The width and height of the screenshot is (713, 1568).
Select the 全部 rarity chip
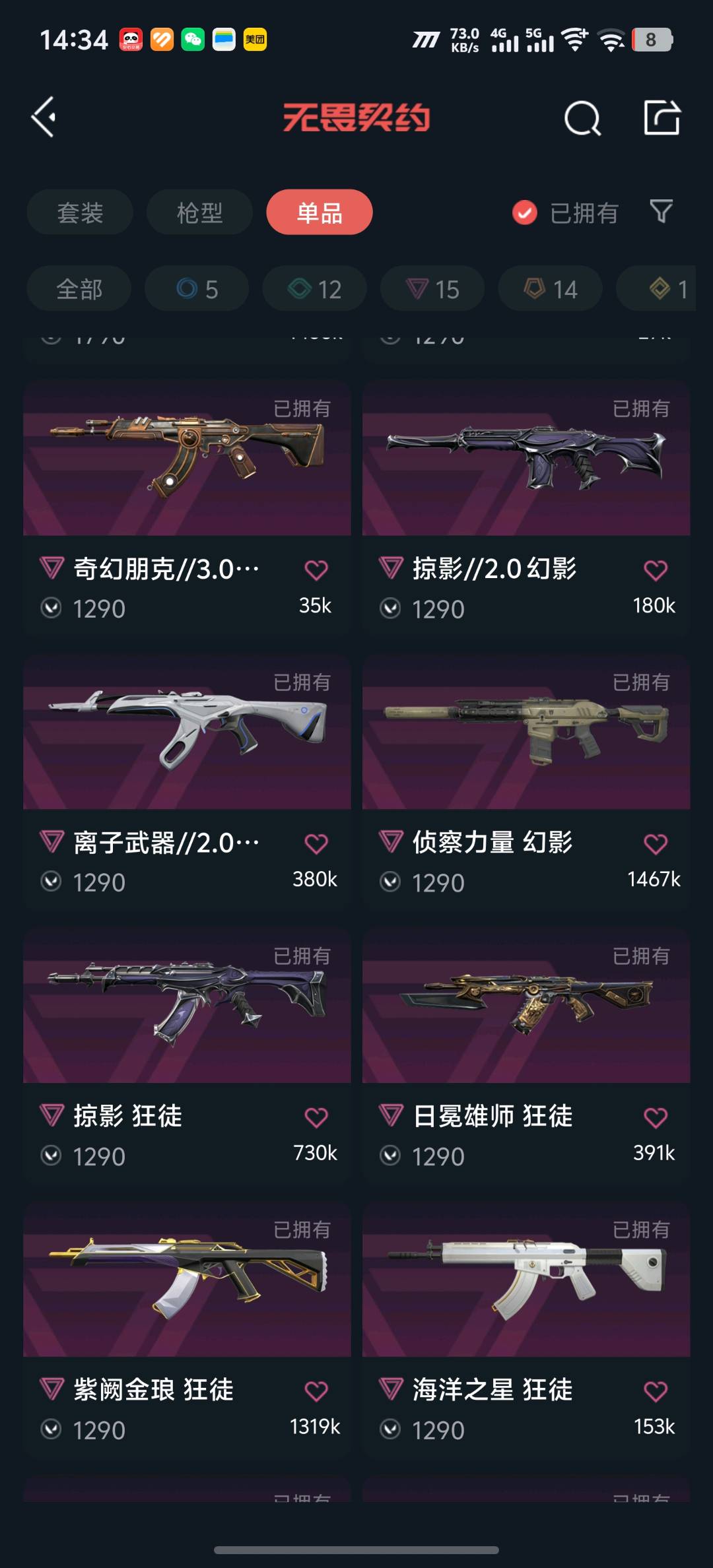[x=79, y=289]
